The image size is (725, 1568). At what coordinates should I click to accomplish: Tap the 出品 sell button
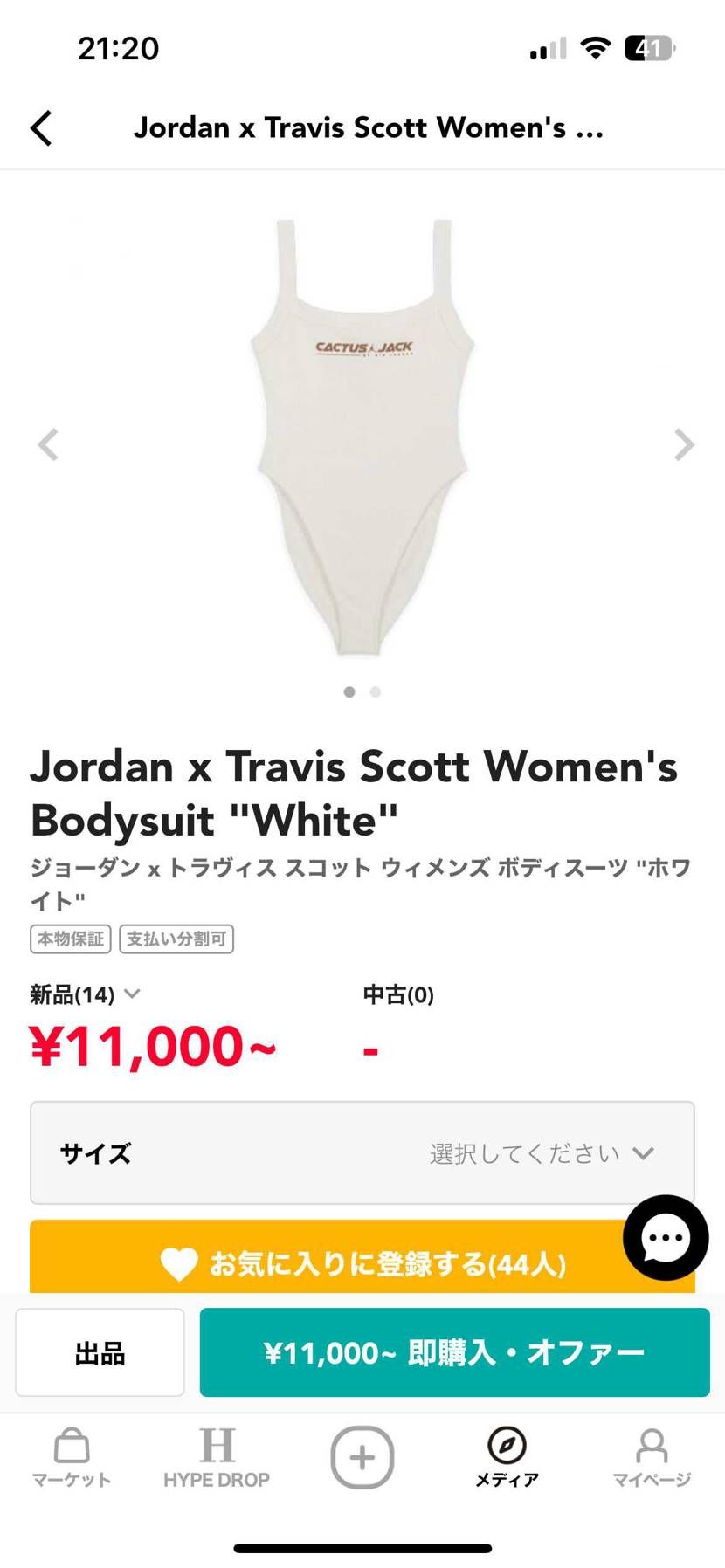pos(100,1352)
